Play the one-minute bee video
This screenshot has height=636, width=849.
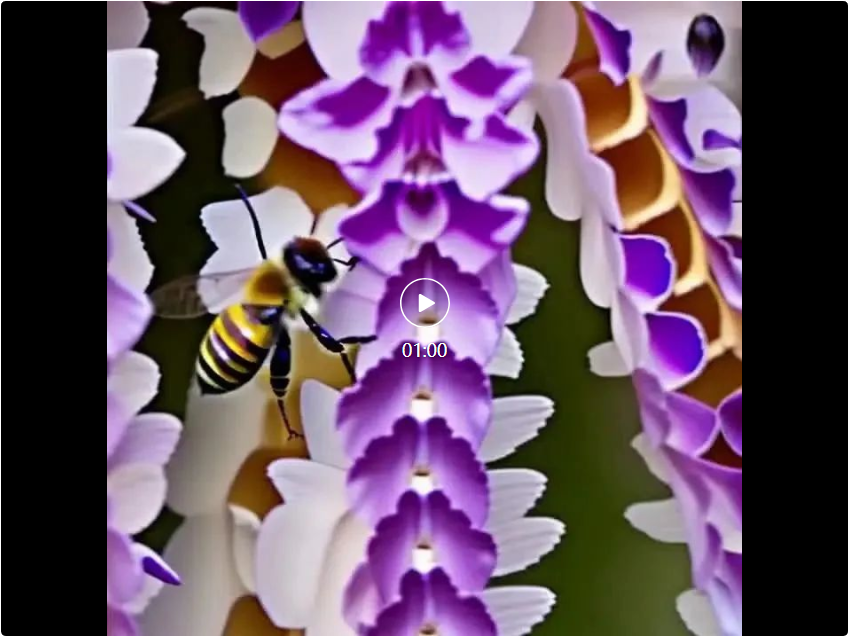point(425,303)
